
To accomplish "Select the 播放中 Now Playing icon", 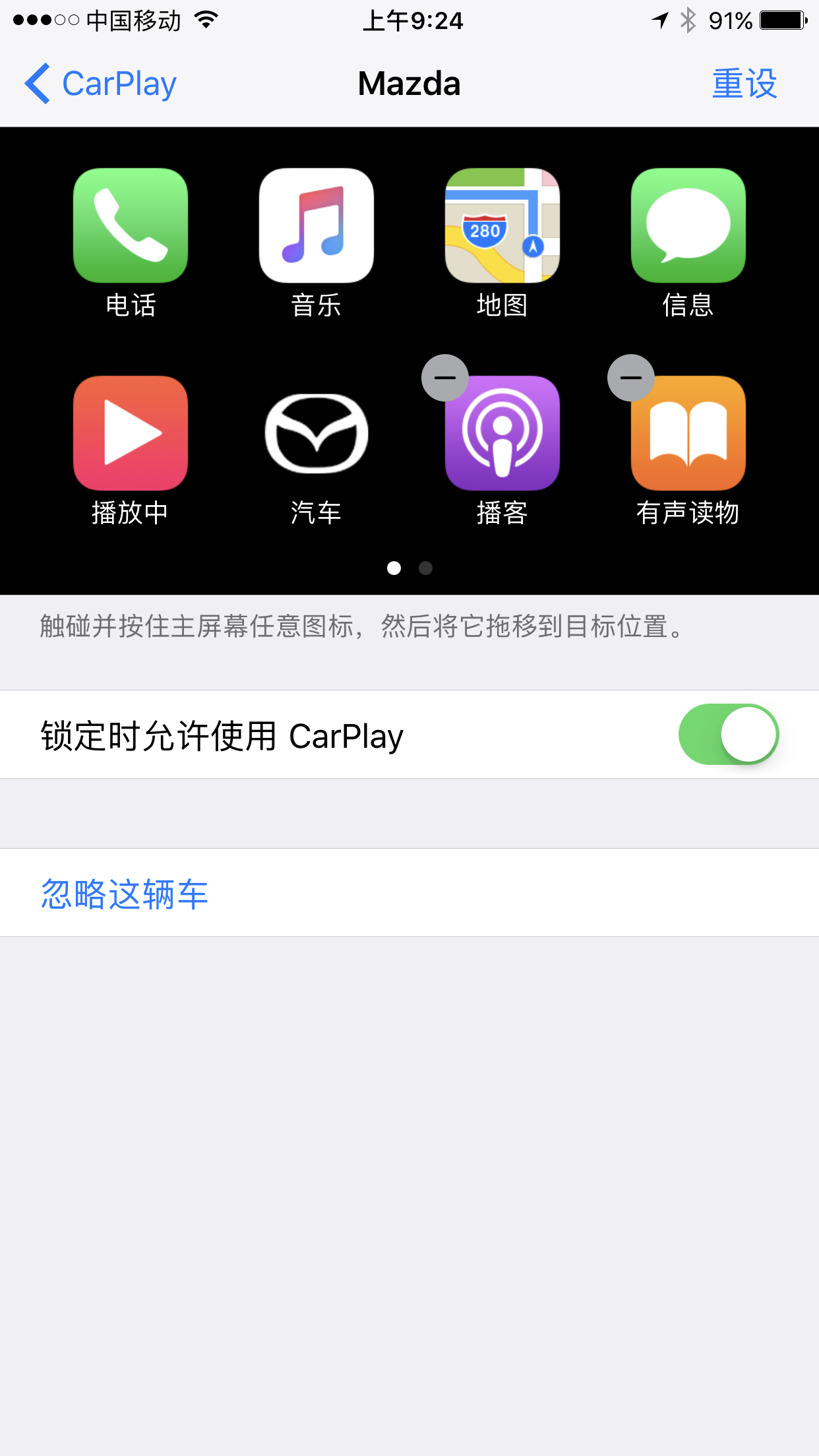I will (131, 433).
